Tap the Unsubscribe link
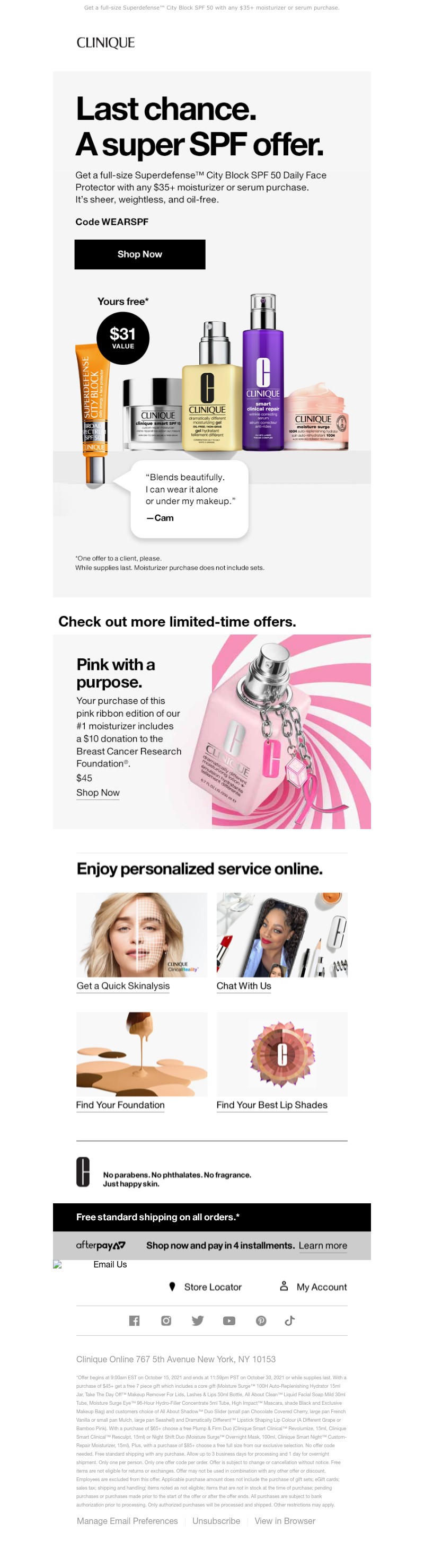 coord(216,1520)
